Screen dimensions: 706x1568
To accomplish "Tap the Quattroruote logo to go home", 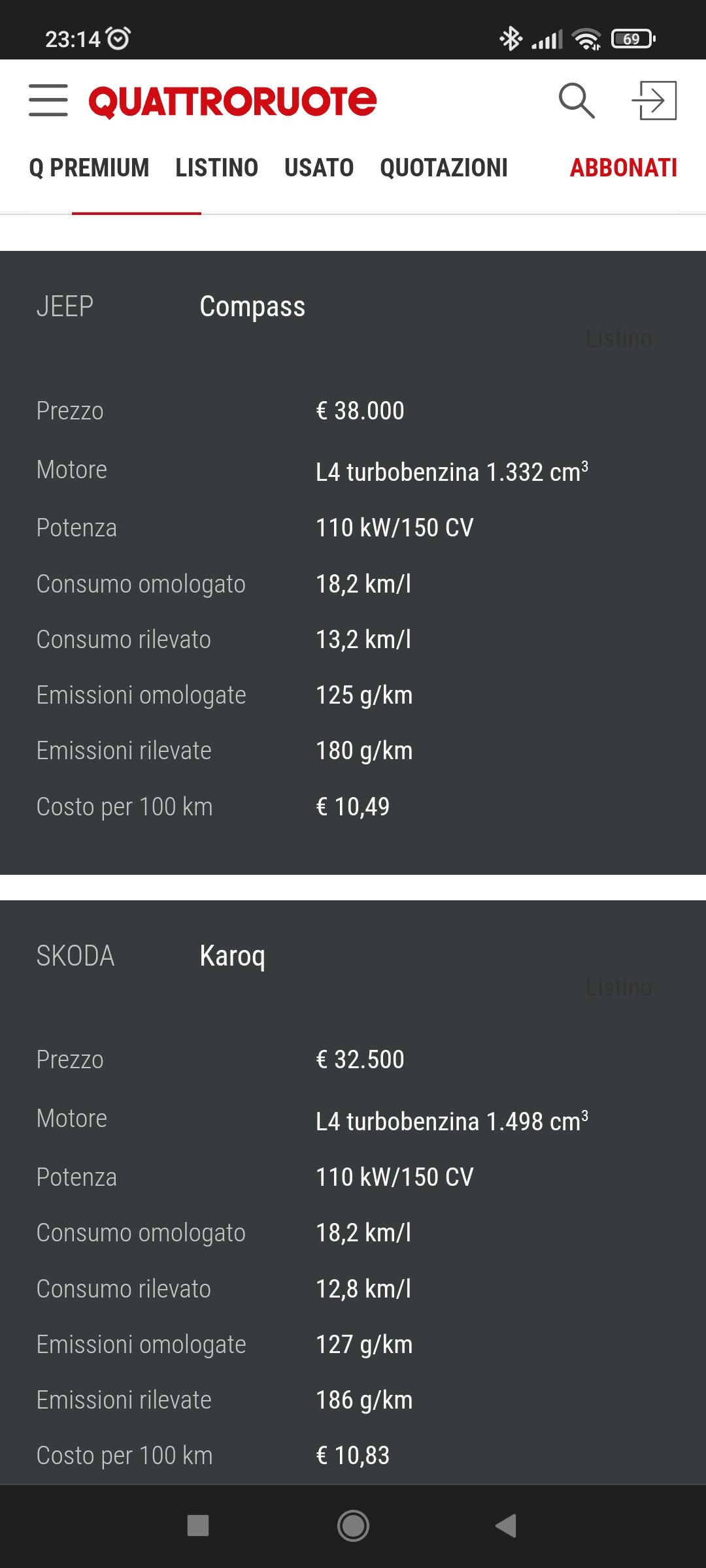I will point(233,102).
